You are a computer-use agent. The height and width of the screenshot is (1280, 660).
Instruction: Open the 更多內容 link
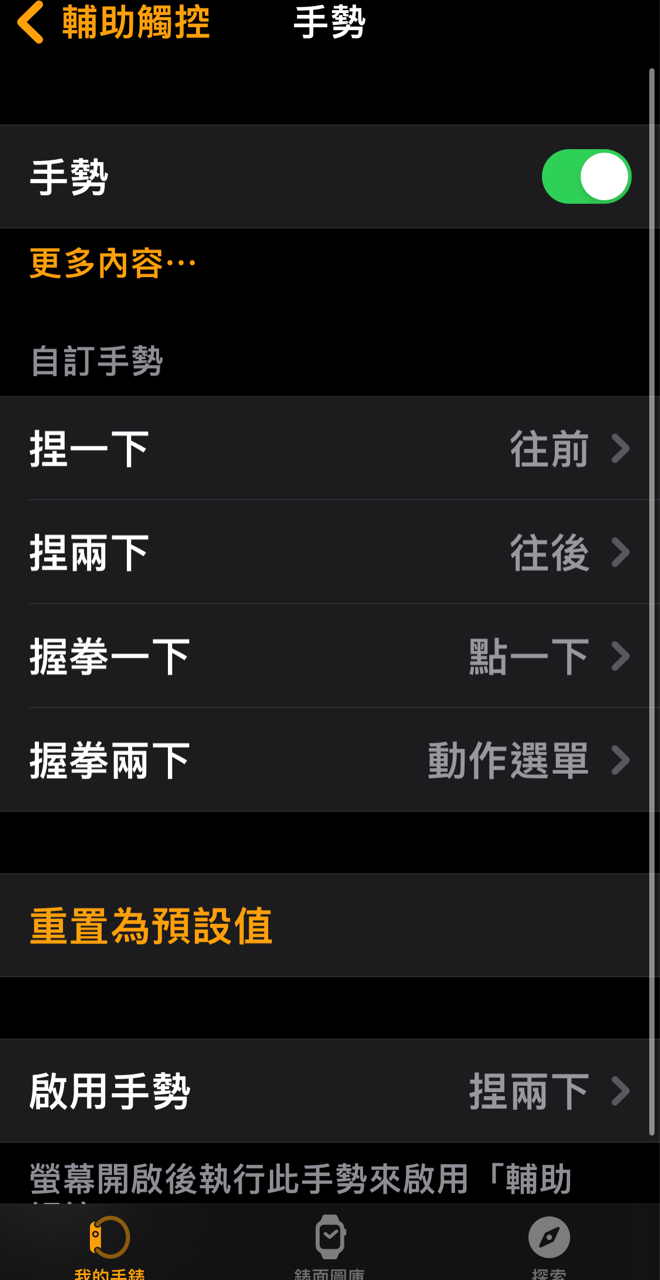(x=112, y=264)
